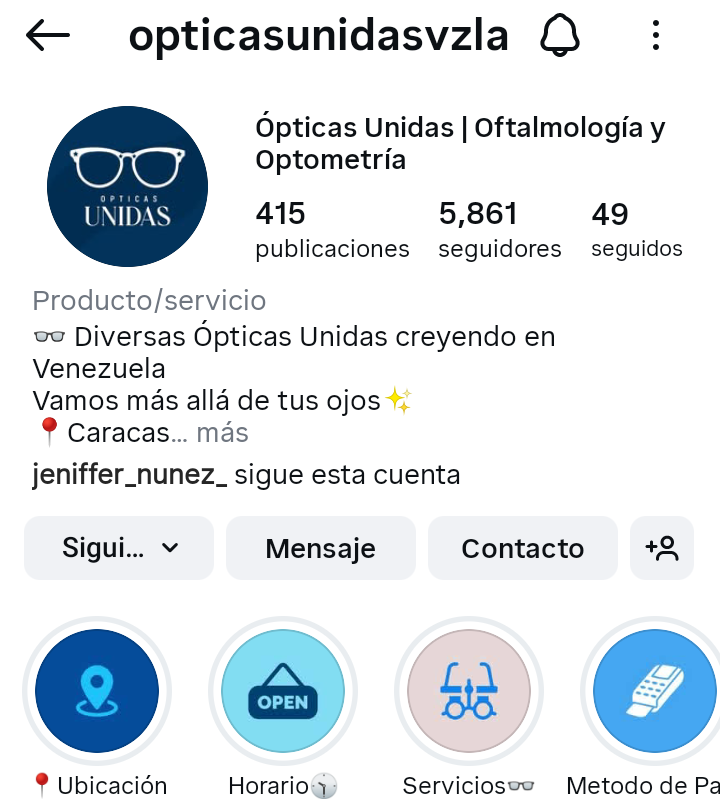Send a message with Mensaje button

[x=320, y=548]
